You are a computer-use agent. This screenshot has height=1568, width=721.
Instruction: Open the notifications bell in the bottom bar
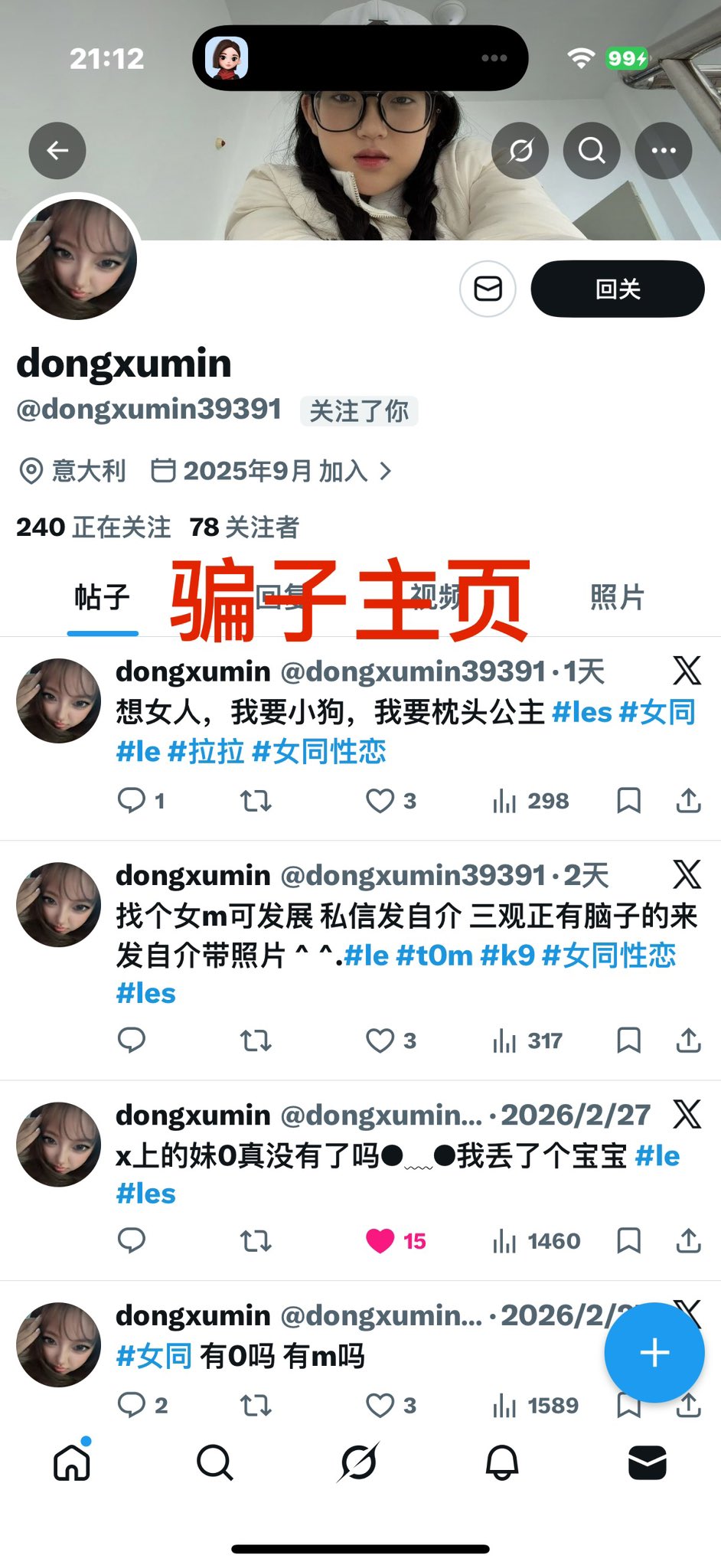(502, 1463)
